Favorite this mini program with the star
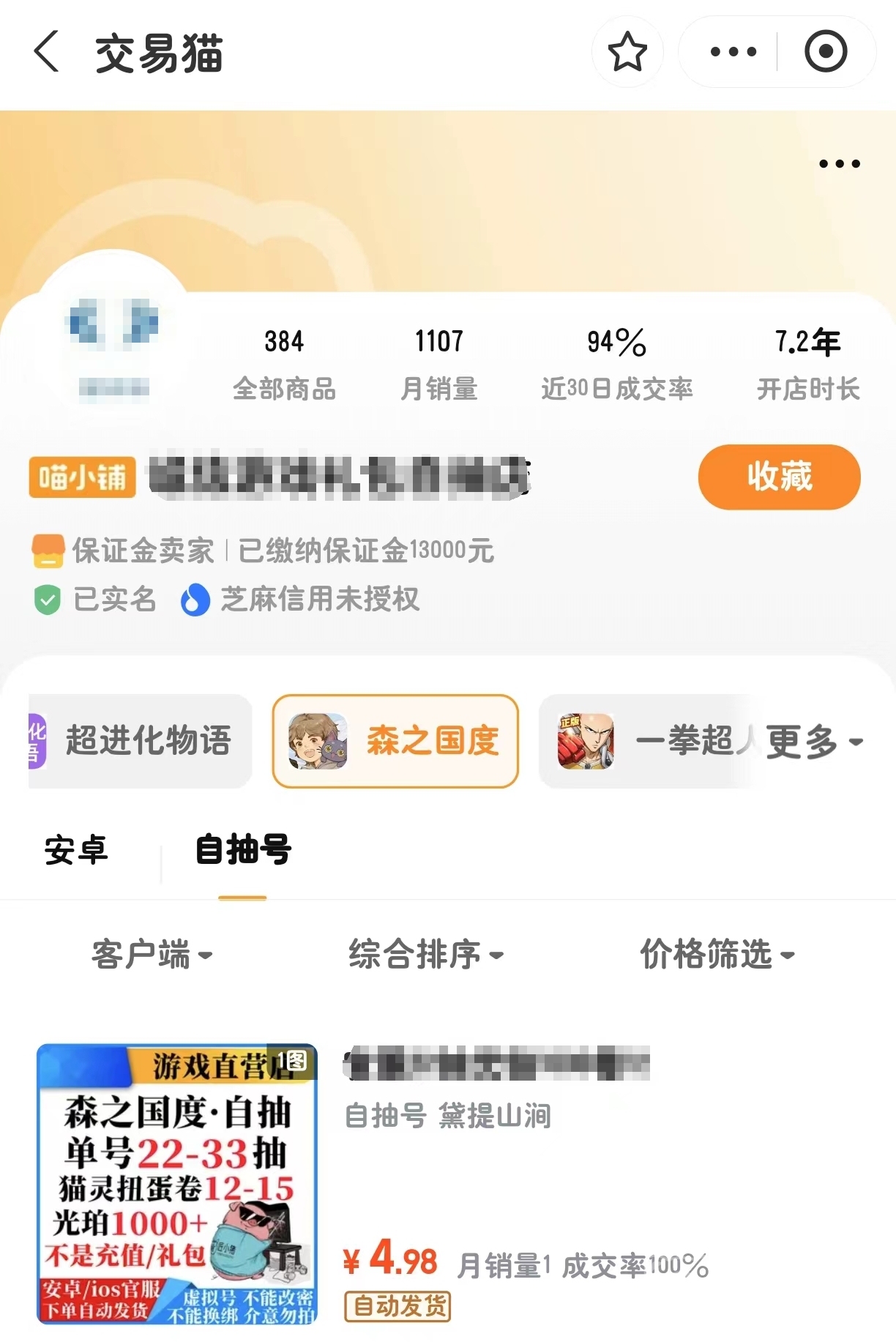Screen dimensions: 896x1342 (x=627, y=52)
